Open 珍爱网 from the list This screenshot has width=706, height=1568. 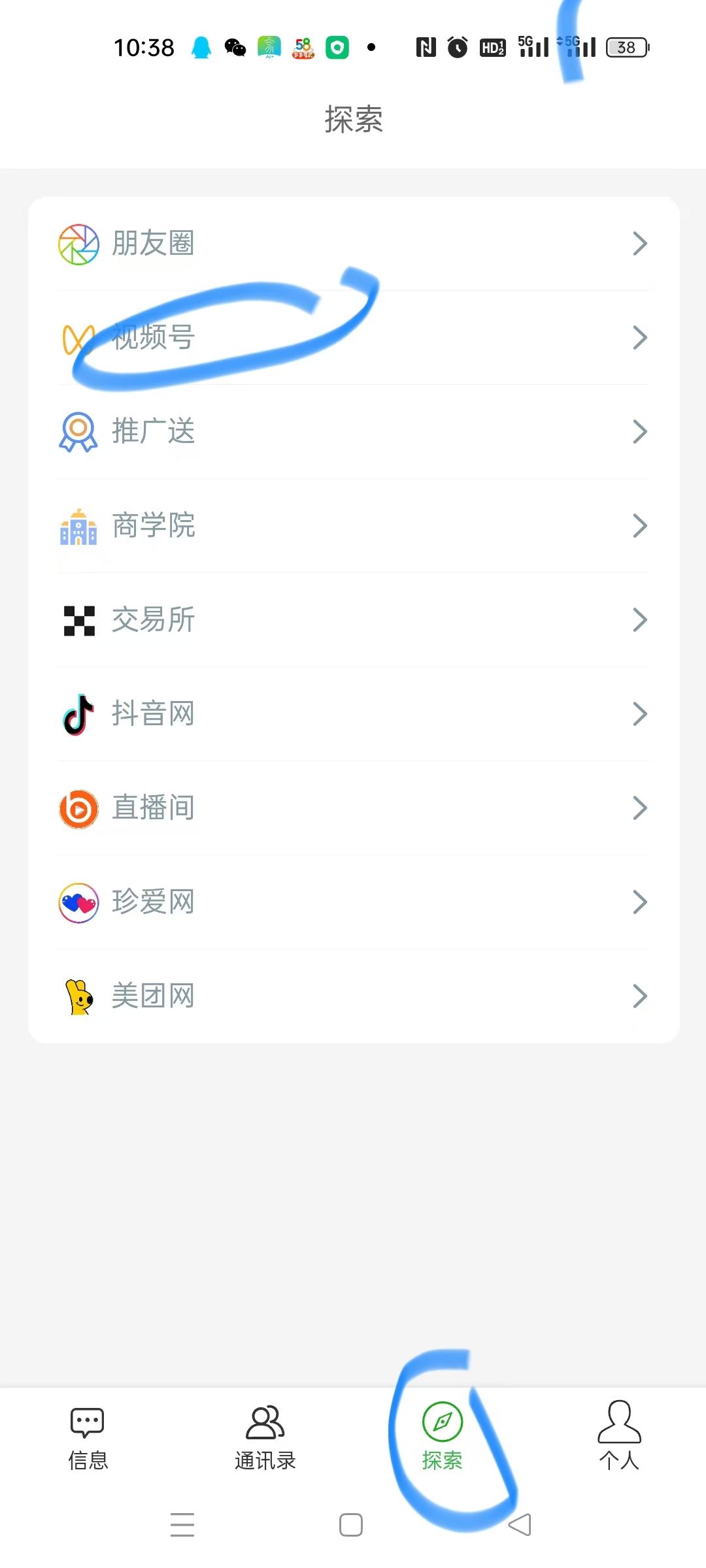354,902
